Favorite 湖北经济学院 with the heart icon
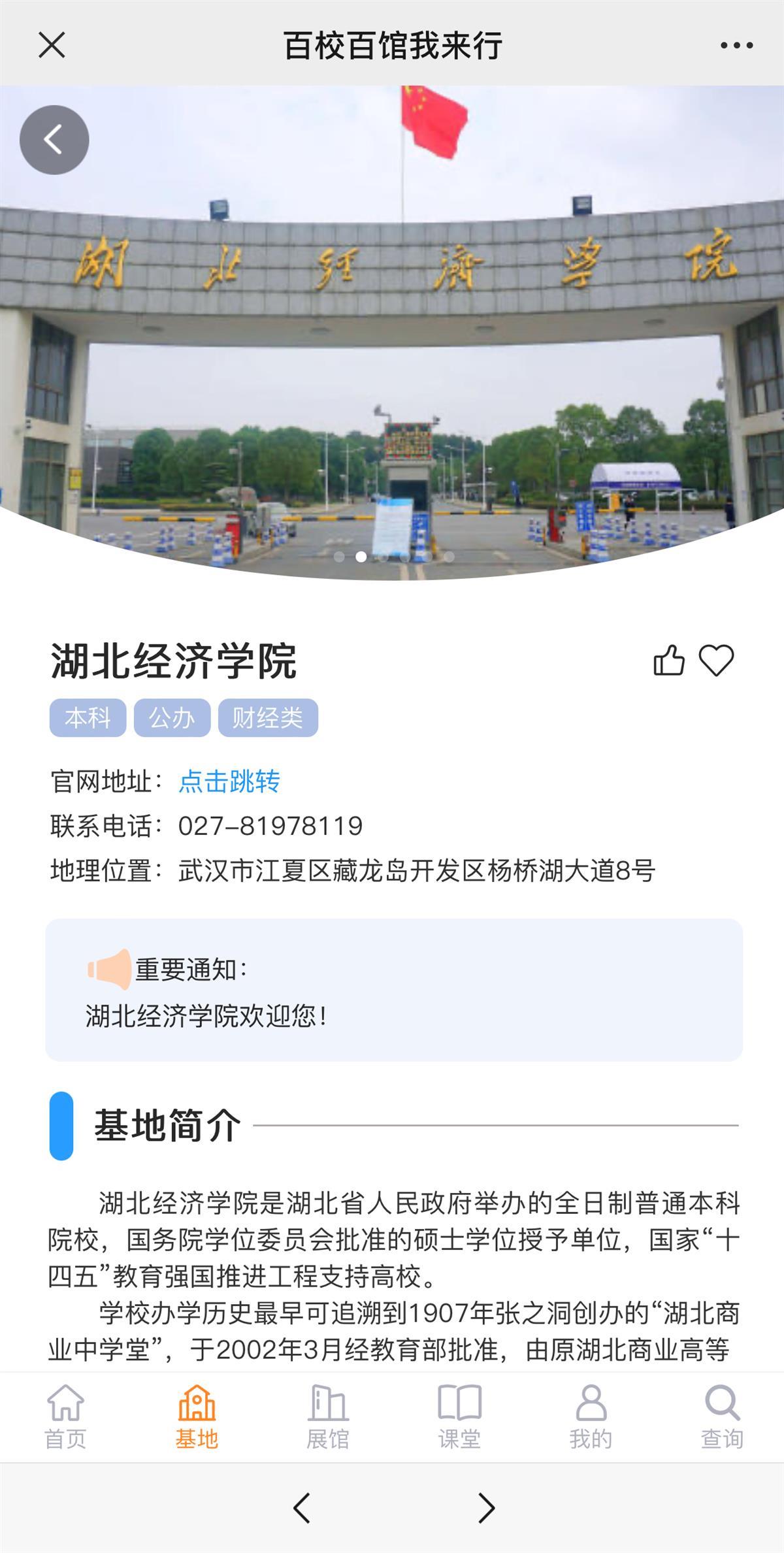The width and height of the screenshot is (784, 1553). click(717, 660)
